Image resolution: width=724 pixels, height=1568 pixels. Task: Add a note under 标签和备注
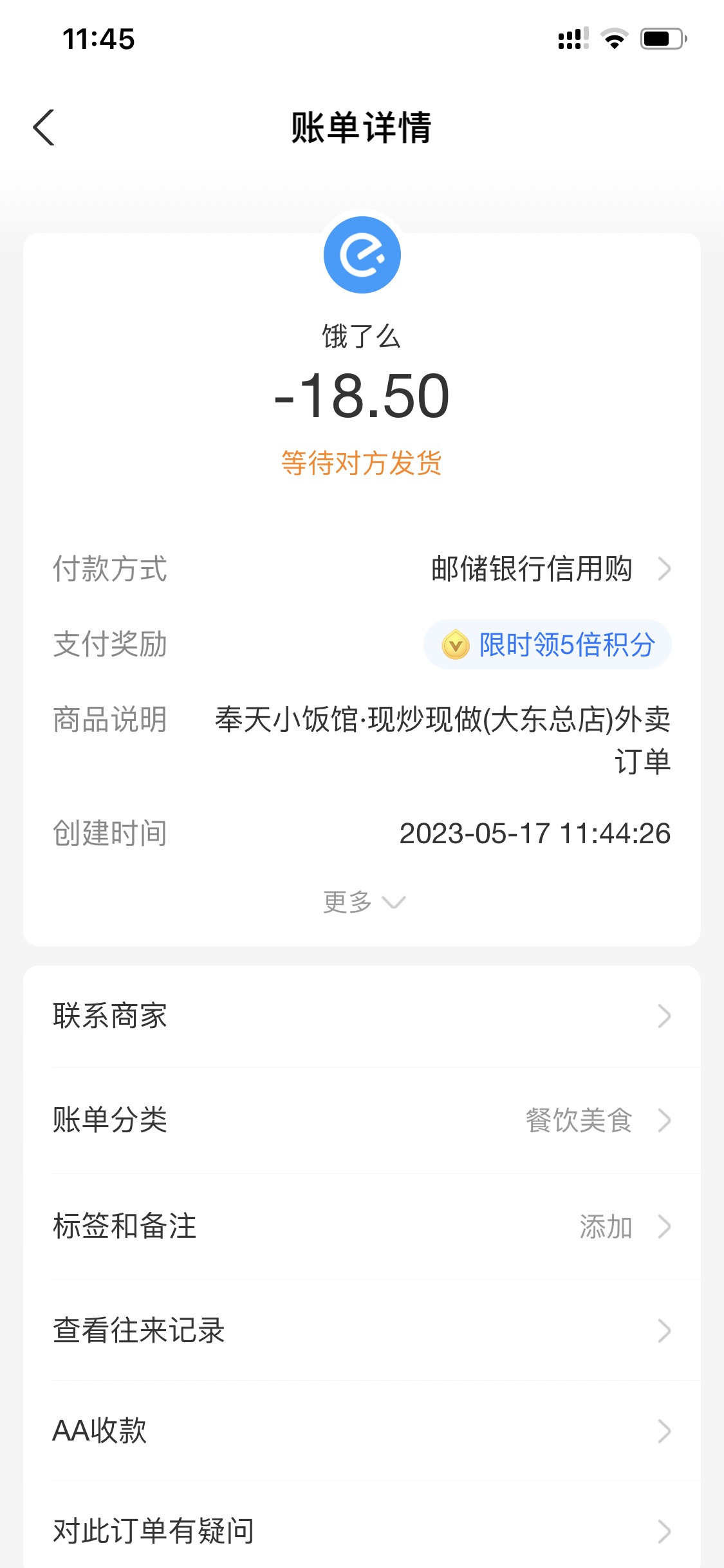[362, 1226]
